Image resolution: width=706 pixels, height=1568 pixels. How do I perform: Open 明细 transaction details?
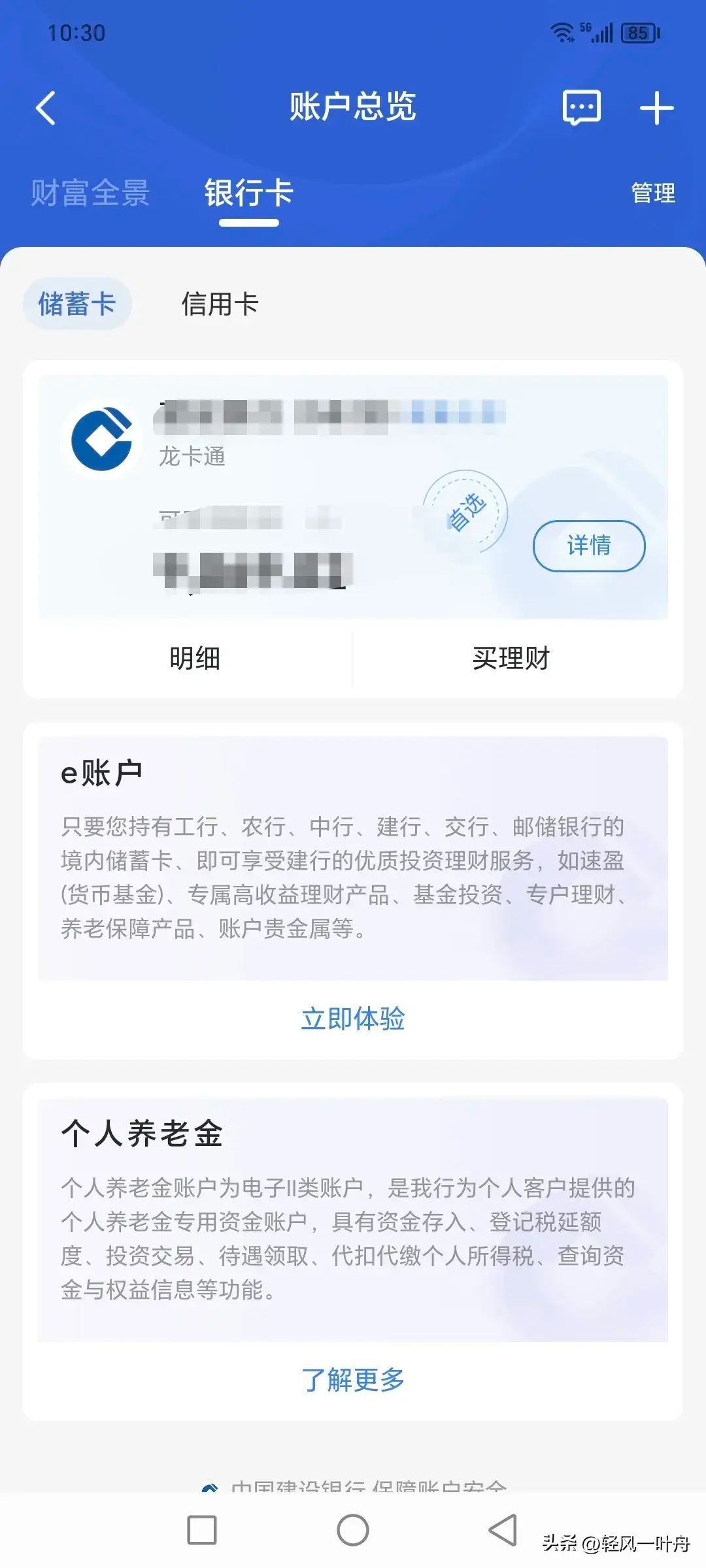(195, 658)
